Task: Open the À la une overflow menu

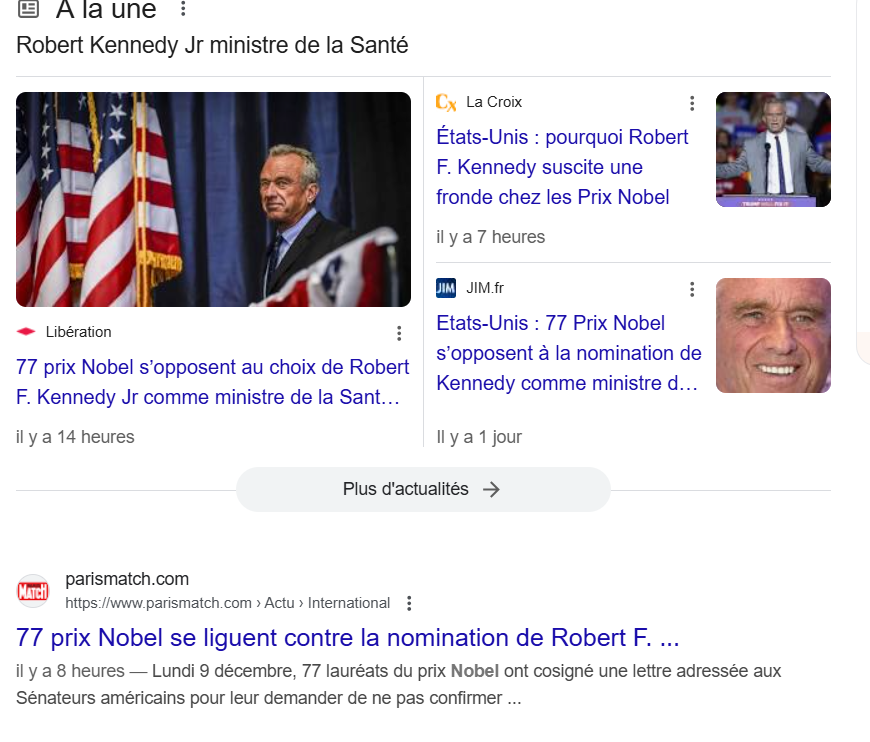Action: [182, 9]
